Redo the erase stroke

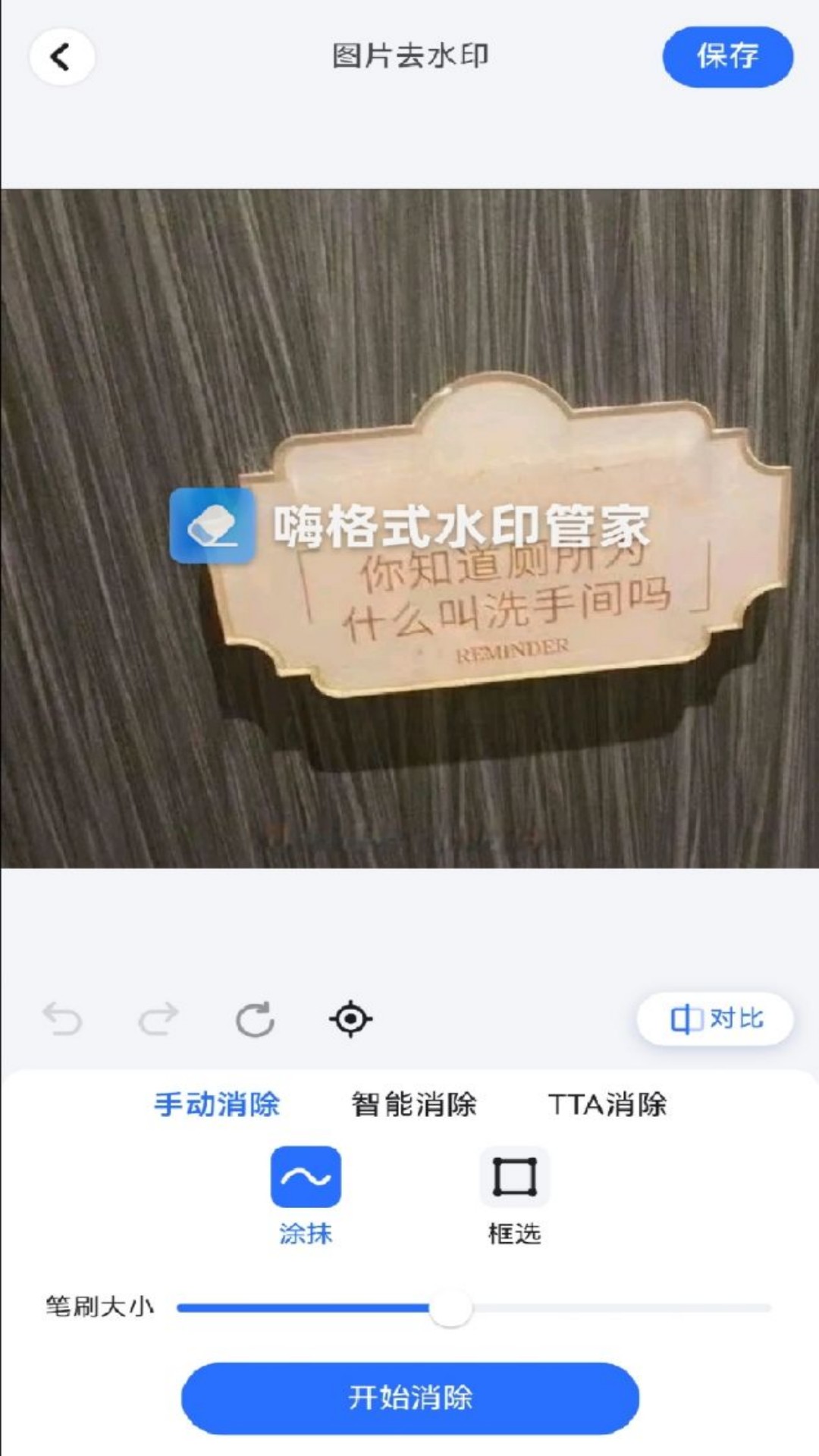pyautogui.click(x=158, y=1018)
